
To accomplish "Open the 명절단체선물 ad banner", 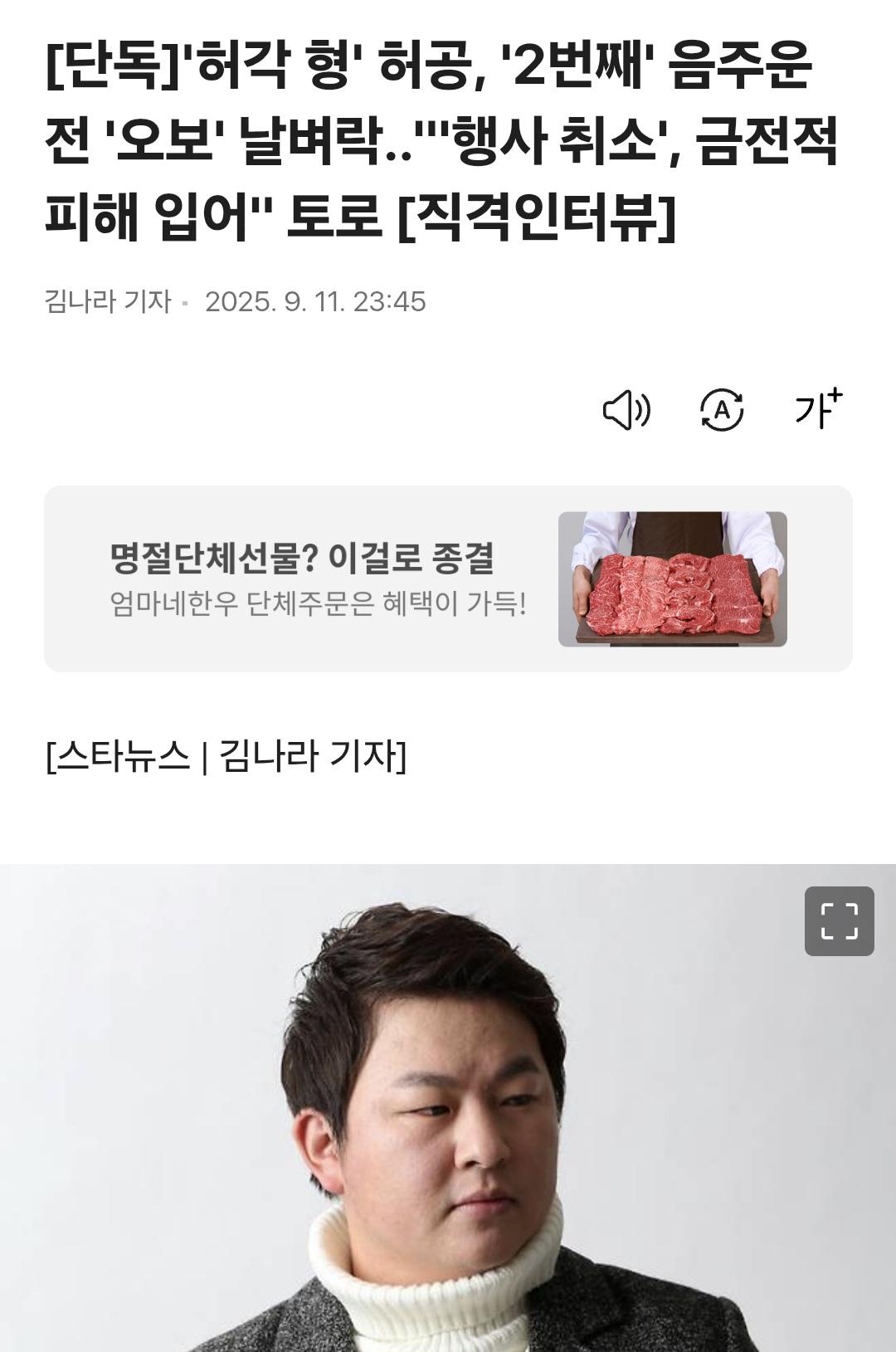I will [x=448, y=578].
